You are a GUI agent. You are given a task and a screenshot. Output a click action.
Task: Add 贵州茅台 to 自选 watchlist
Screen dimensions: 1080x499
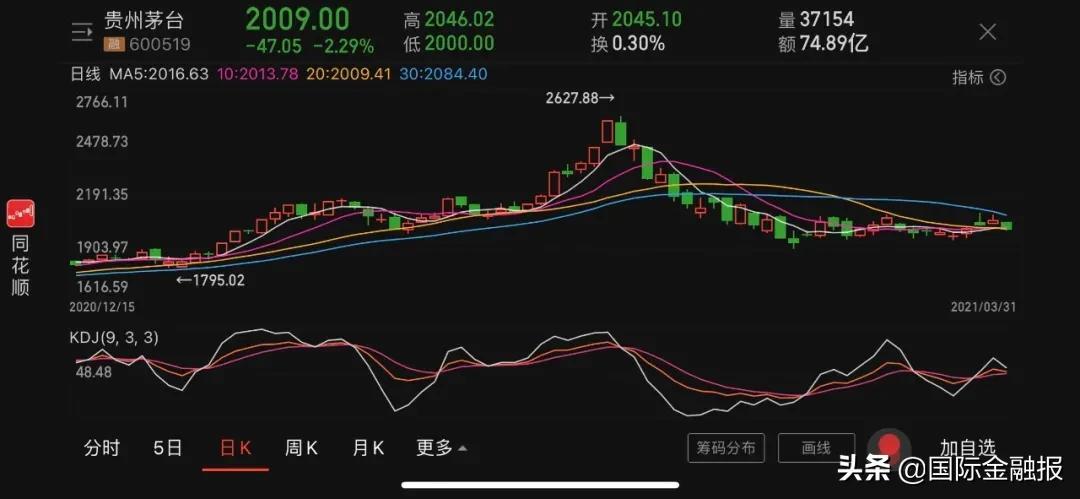968,448
